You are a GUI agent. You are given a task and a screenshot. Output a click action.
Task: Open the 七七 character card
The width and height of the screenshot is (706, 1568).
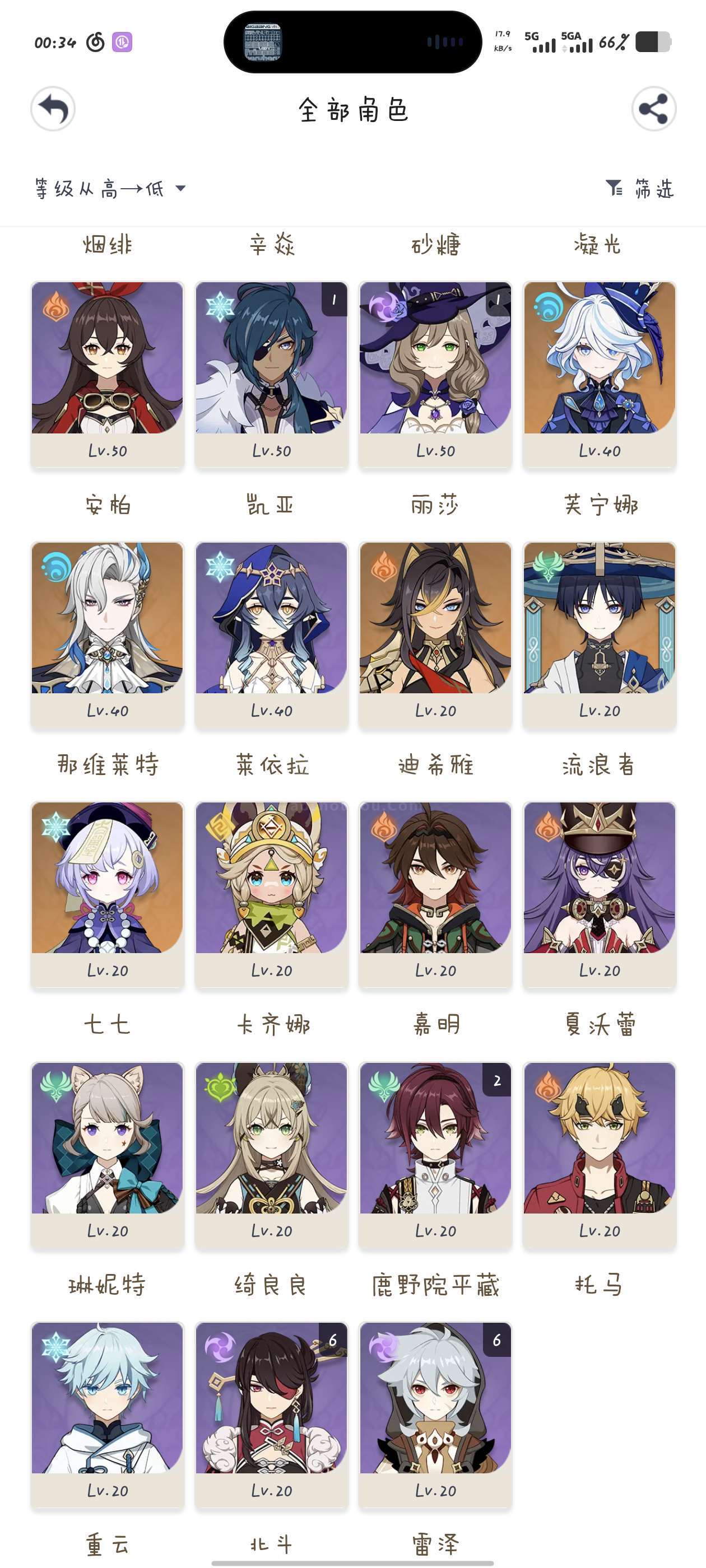(107, 895)
